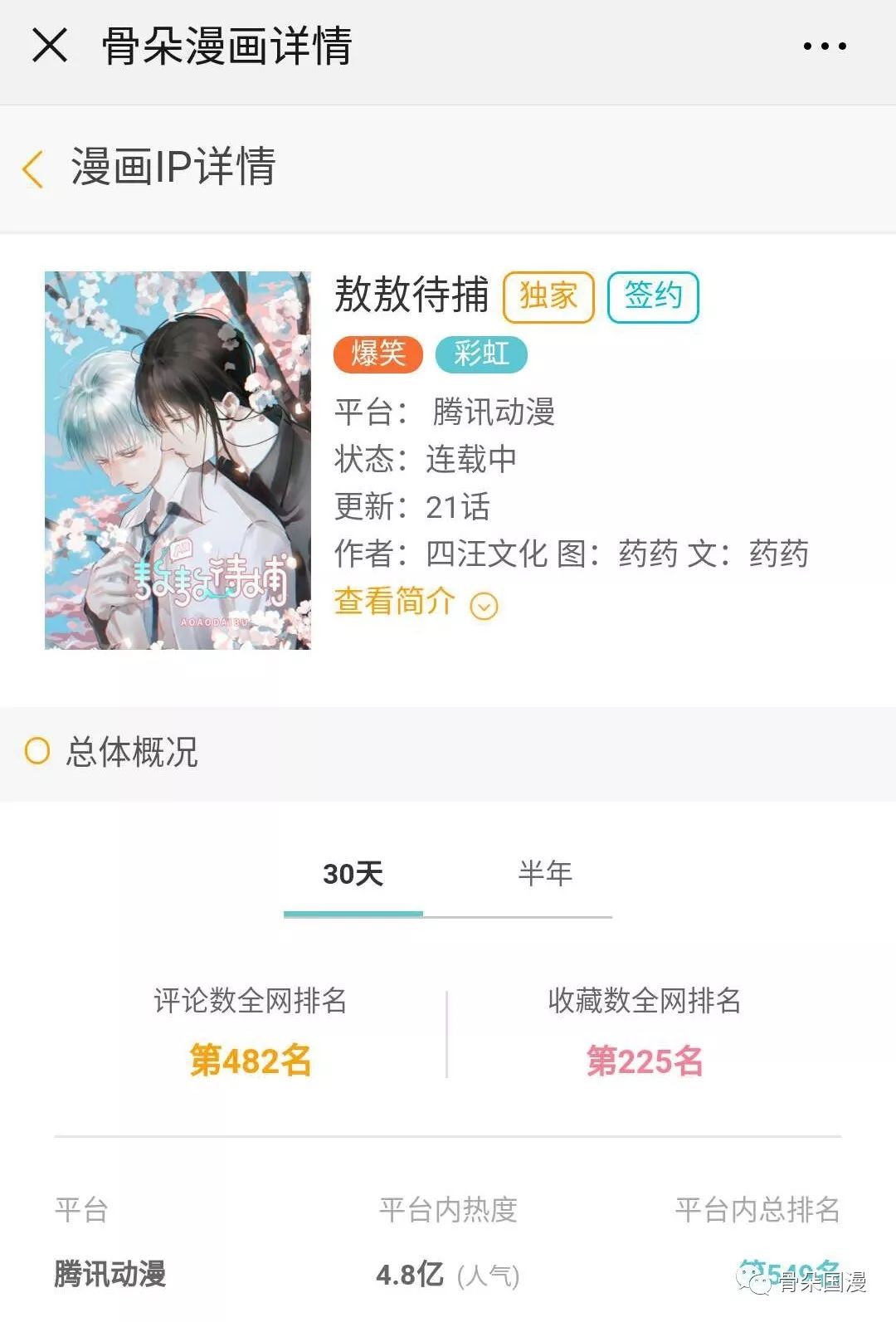Click the circle icon beside 总体概况
The height and width of the screenshot is (1322, 896).
[36, 751]
